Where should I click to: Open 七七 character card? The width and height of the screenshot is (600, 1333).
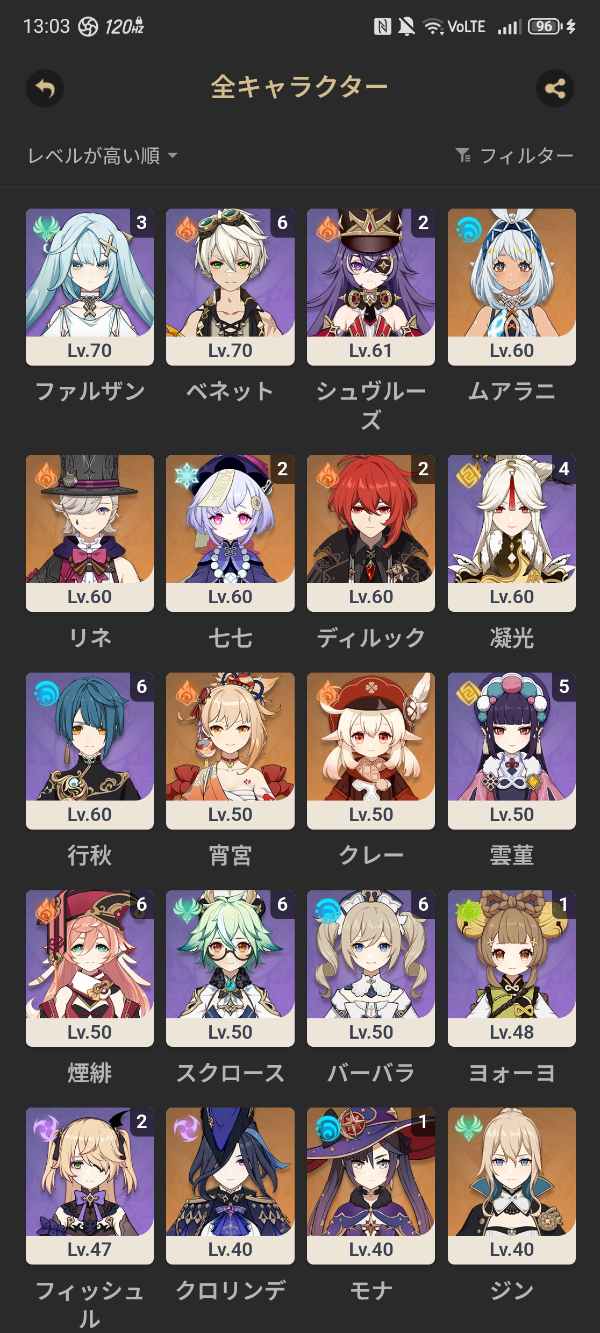click(230, 532)
